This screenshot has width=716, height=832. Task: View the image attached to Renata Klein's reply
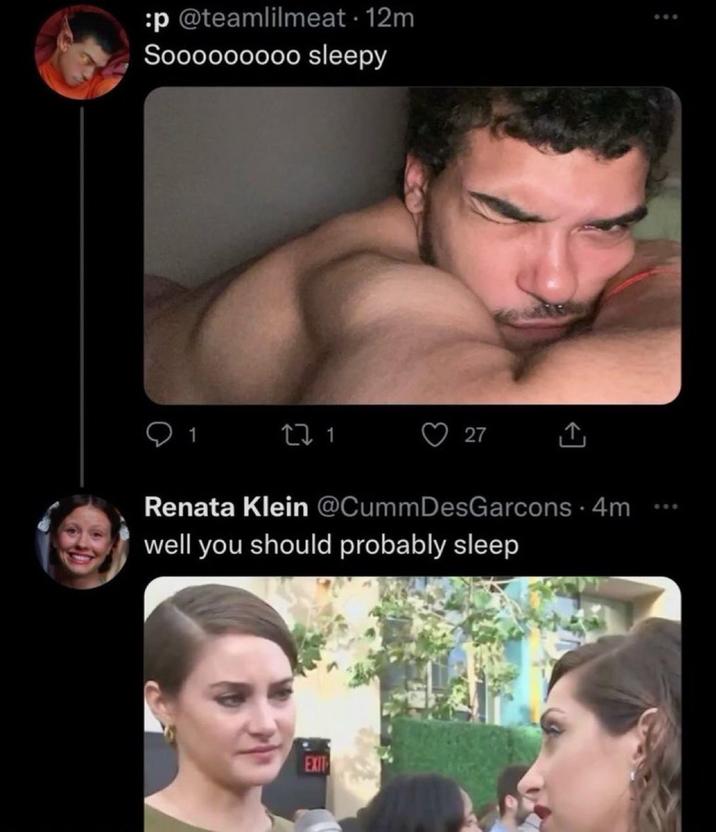point(412,705)
